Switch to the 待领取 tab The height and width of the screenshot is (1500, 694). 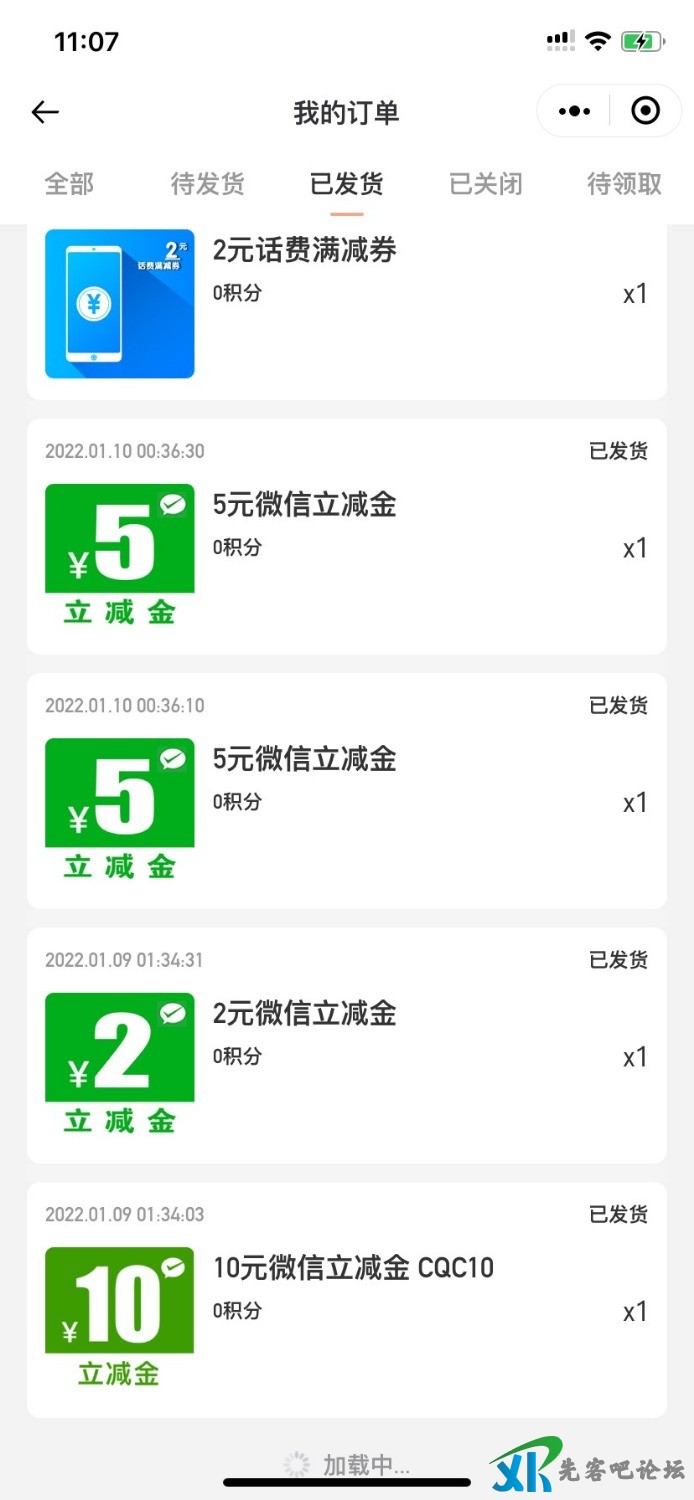(x=624, y=184)
